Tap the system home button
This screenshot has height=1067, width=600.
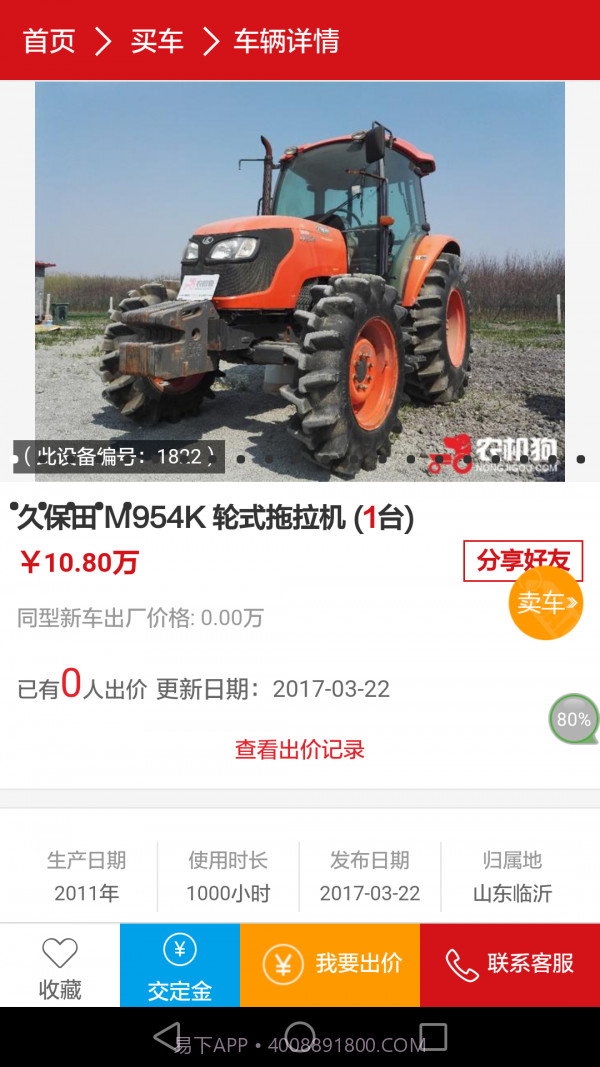pyautogui.click(x=300, y=1037)
